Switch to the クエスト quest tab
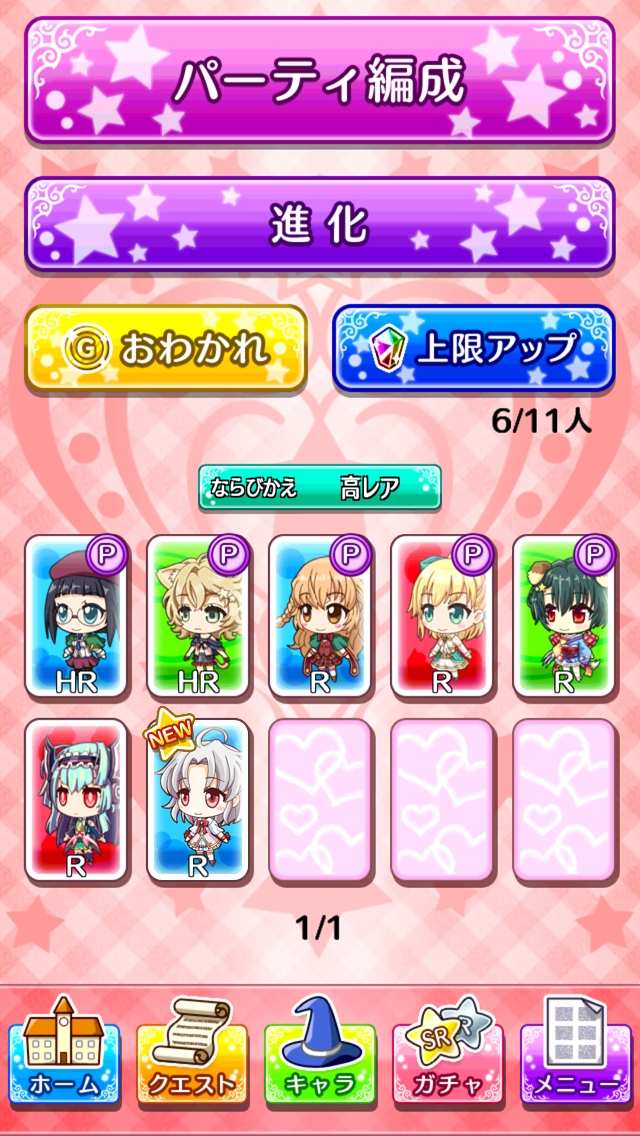Screen dimensions: 640x1136 192,1058
